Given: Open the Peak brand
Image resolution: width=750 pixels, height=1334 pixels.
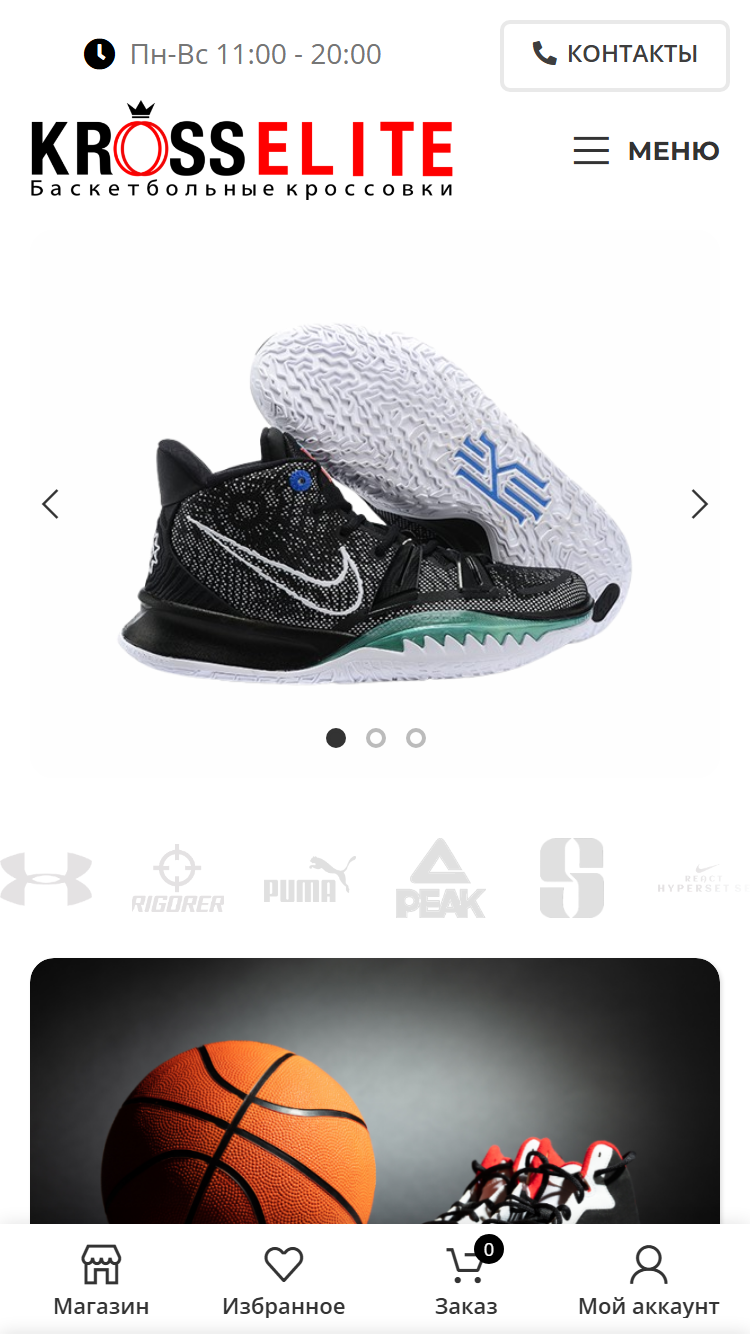Looking at the screenshot, I should [x=440, y=879].
